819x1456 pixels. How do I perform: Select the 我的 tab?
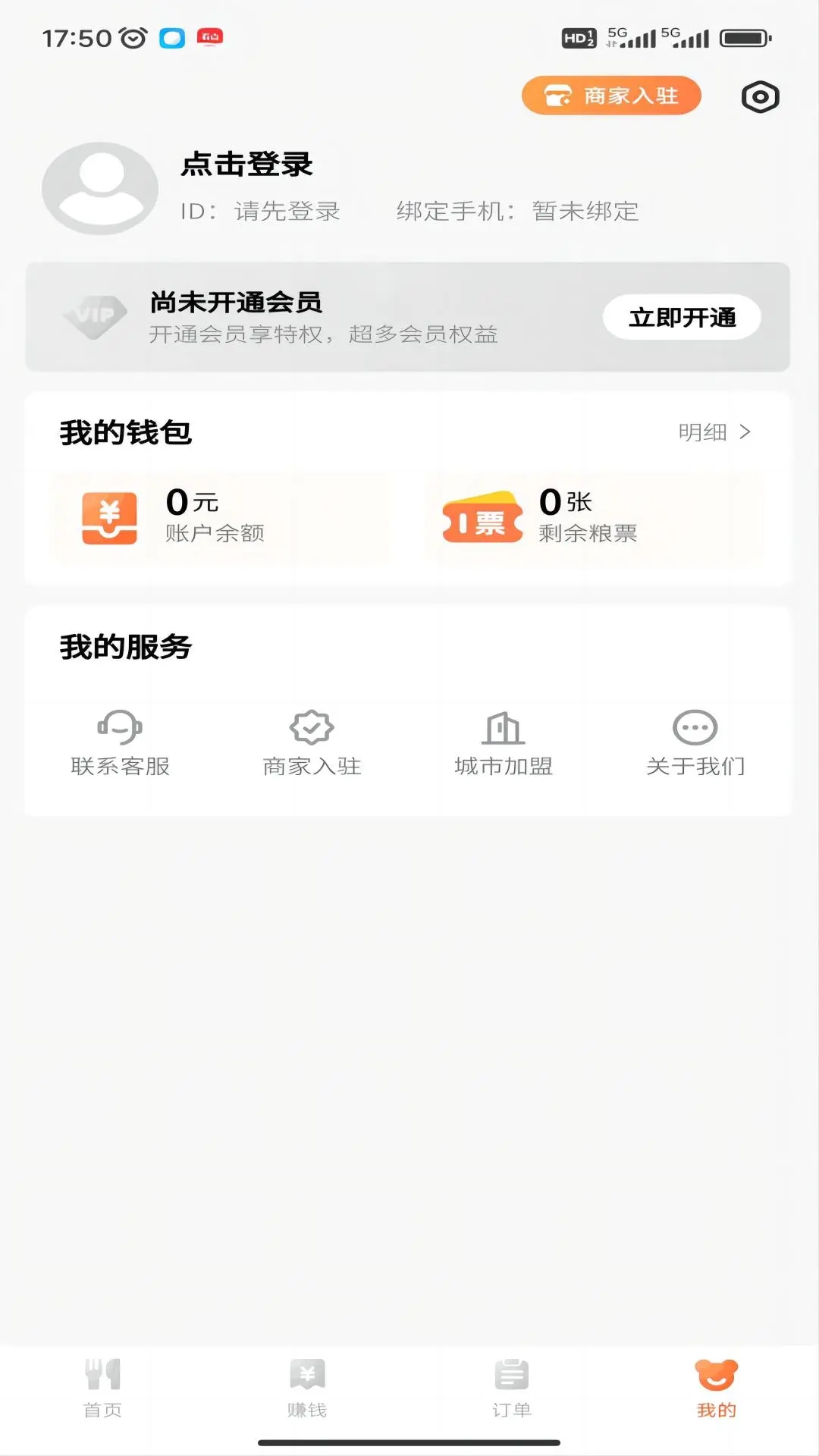717,1389
